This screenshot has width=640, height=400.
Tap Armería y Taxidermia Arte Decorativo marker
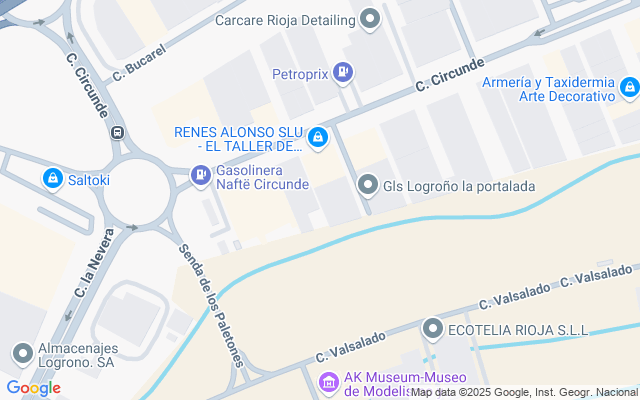[x=628, y=89]
